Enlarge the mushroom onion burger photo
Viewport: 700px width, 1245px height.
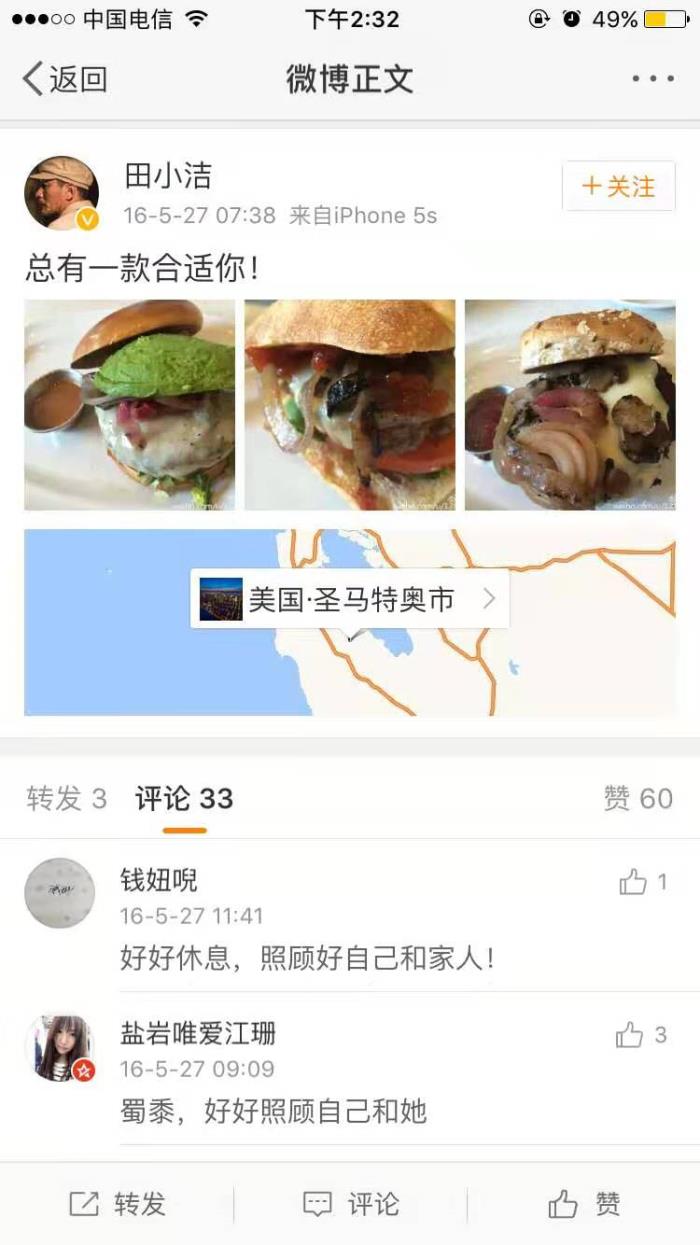[570, 405]
